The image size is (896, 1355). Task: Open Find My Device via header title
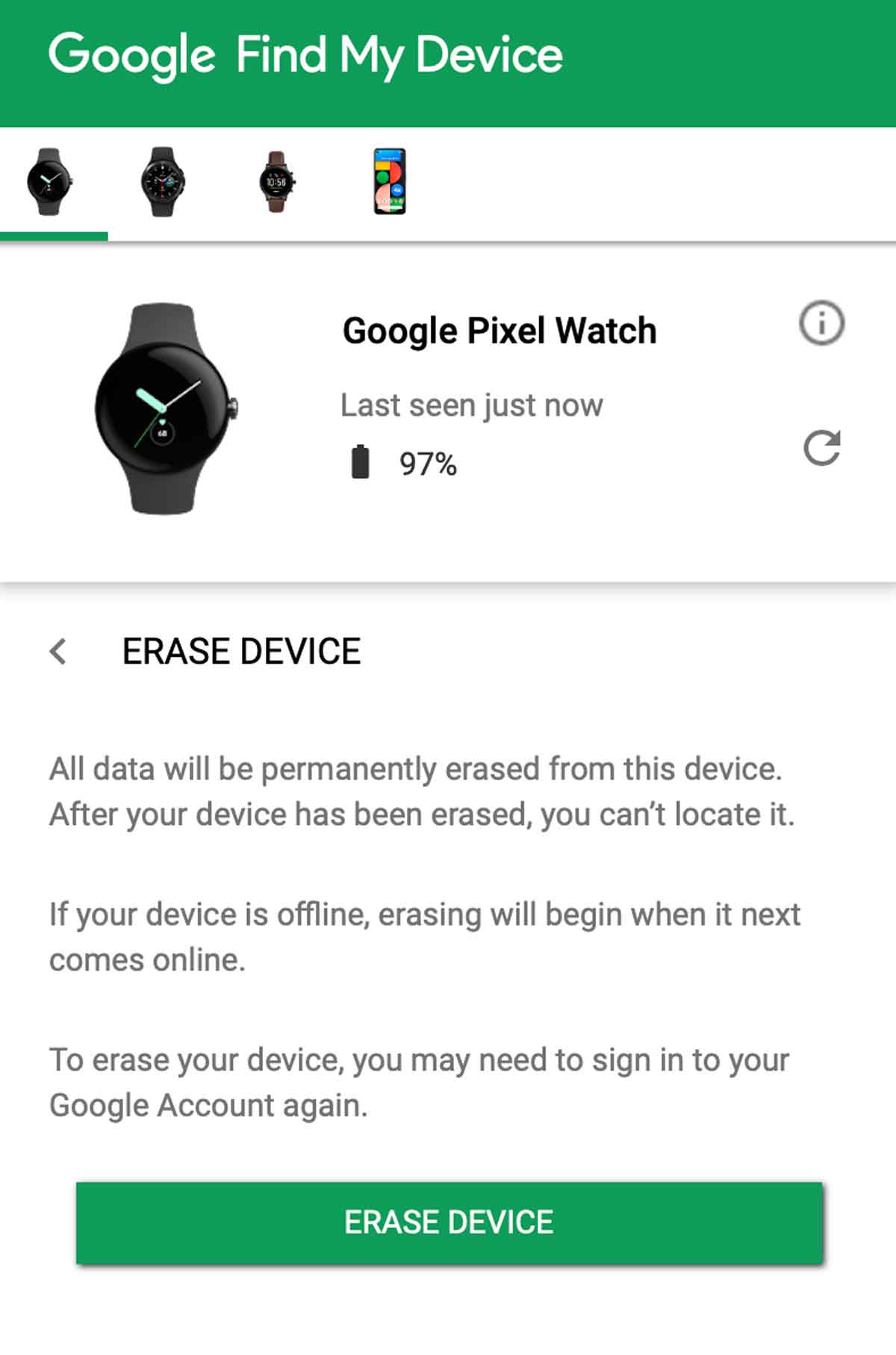[x=399, y=54]
